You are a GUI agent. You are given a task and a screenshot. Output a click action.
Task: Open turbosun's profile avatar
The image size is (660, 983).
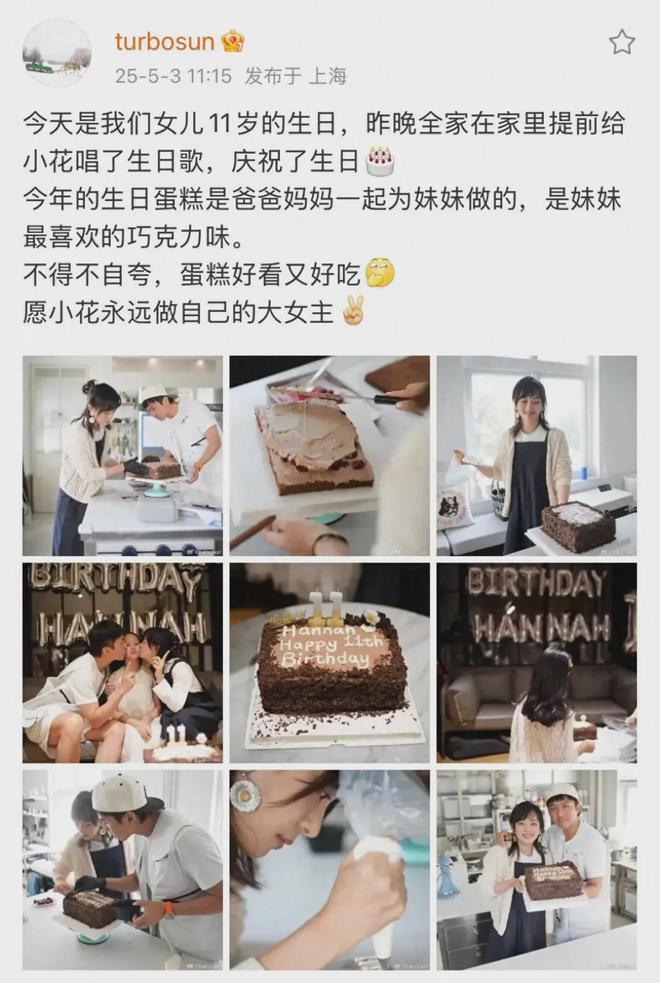pyautogui.click(x=57, y=53)
